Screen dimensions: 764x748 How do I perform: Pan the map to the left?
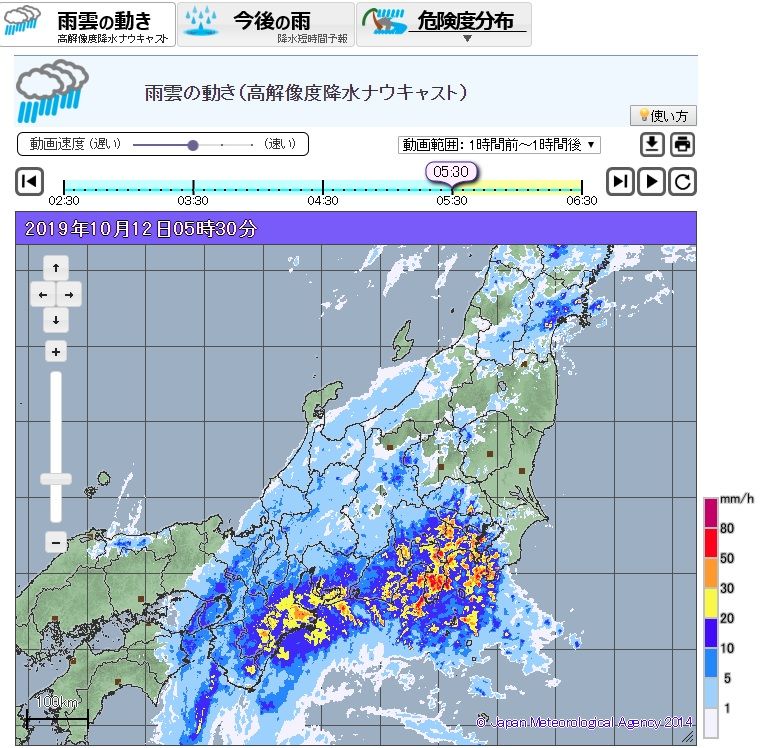coord(43,295)
